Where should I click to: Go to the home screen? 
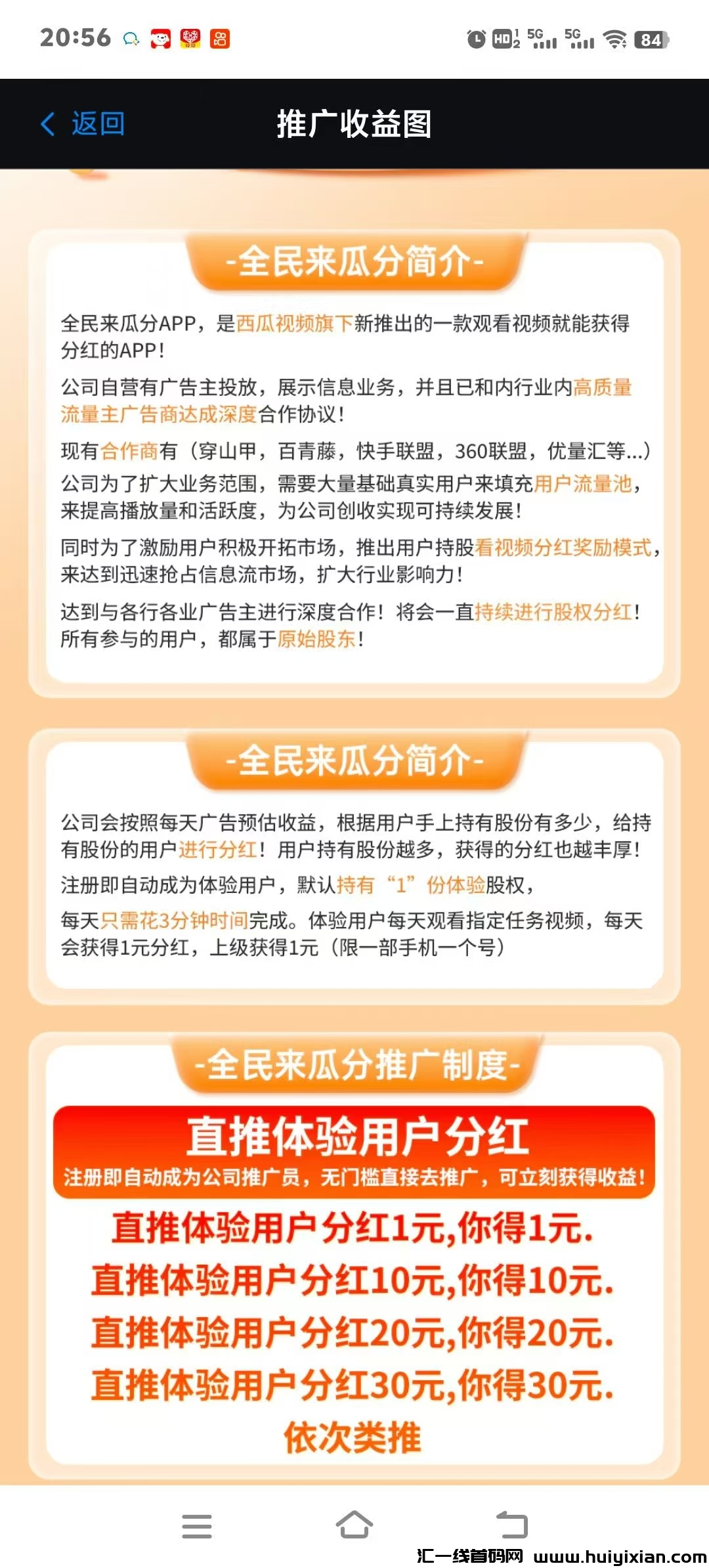tap(354, 1525)
